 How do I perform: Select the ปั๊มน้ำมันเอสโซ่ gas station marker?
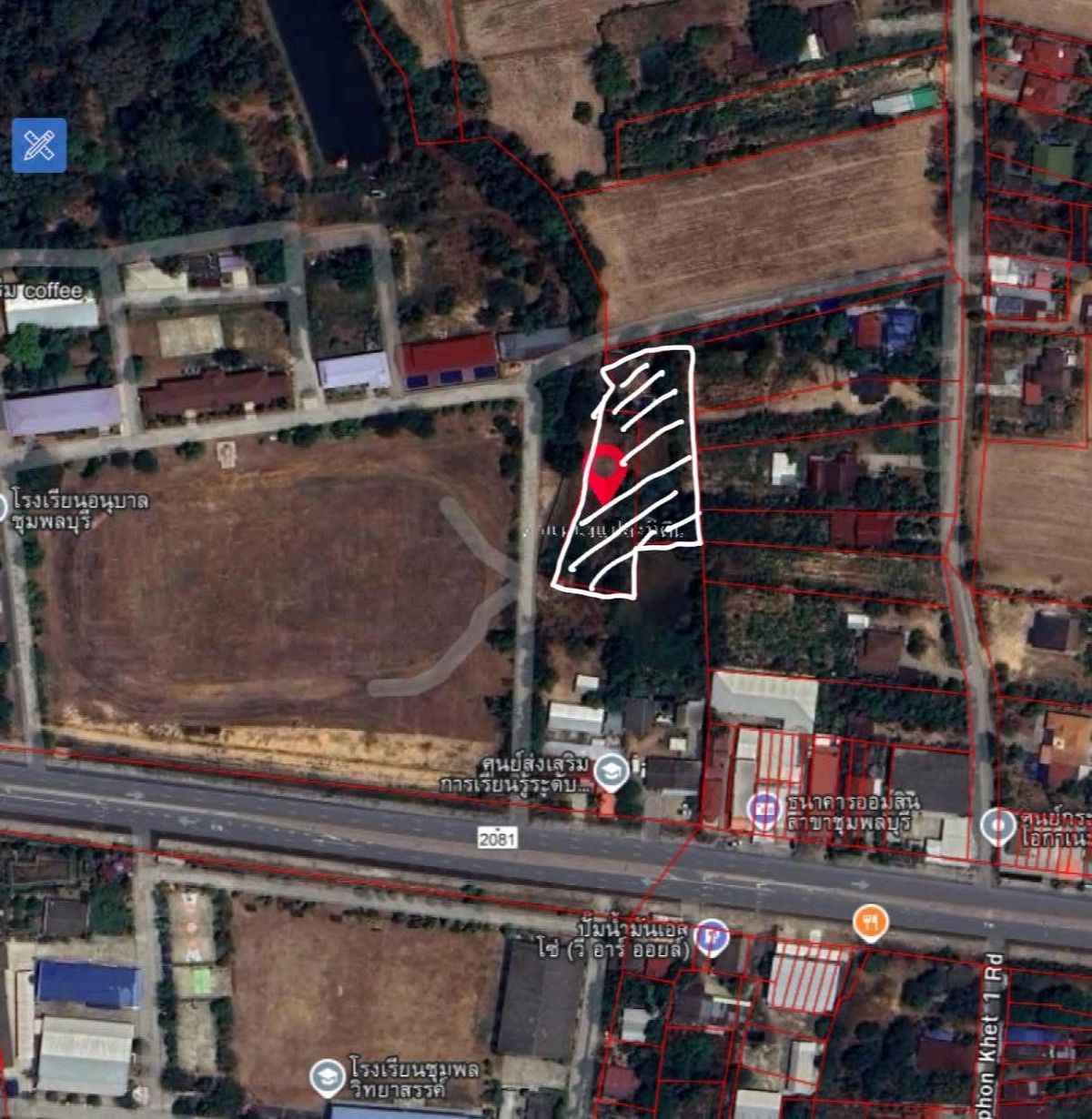tap(711, 934)
